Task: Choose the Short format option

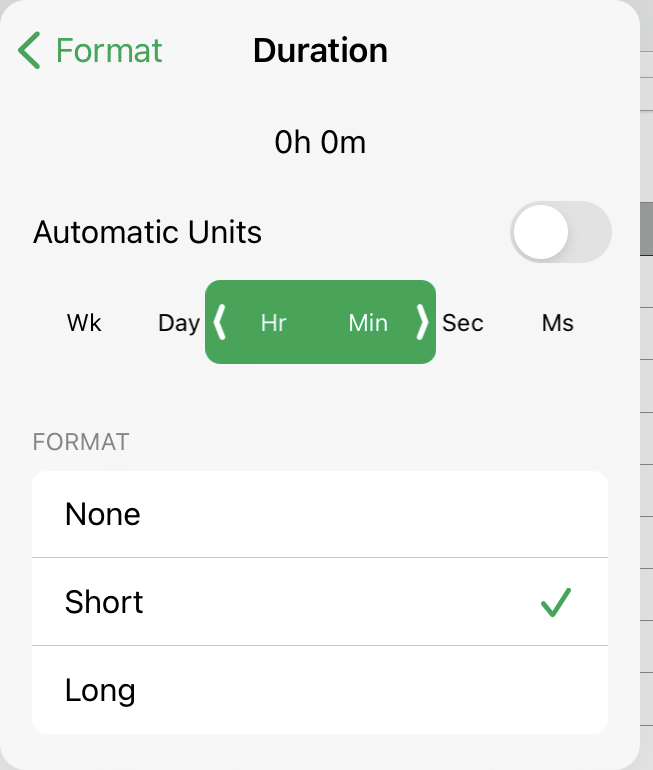Action: click(x=320, y=602)
